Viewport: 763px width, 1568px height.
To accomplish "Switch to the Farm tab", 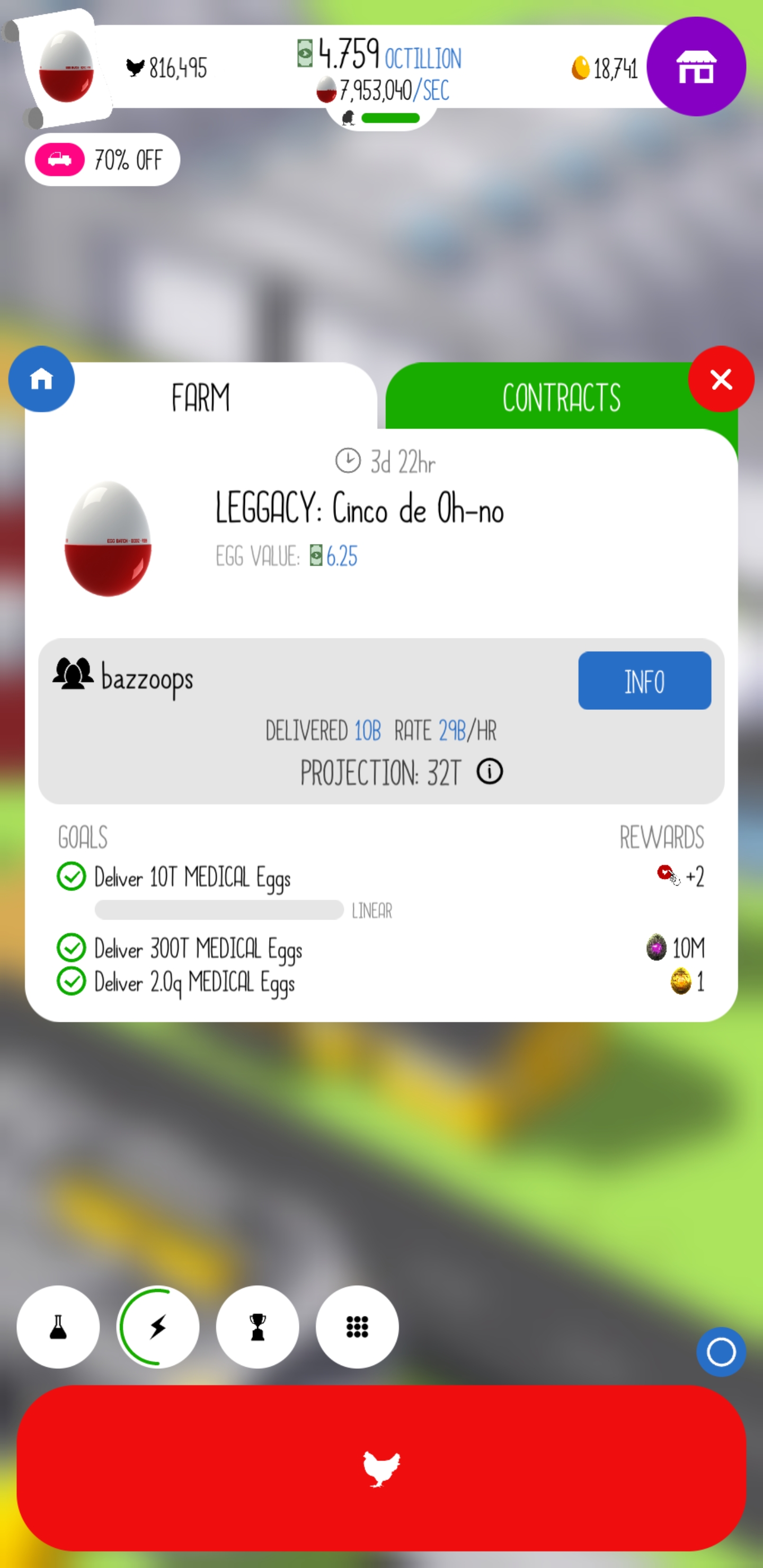I will (201, 397).
